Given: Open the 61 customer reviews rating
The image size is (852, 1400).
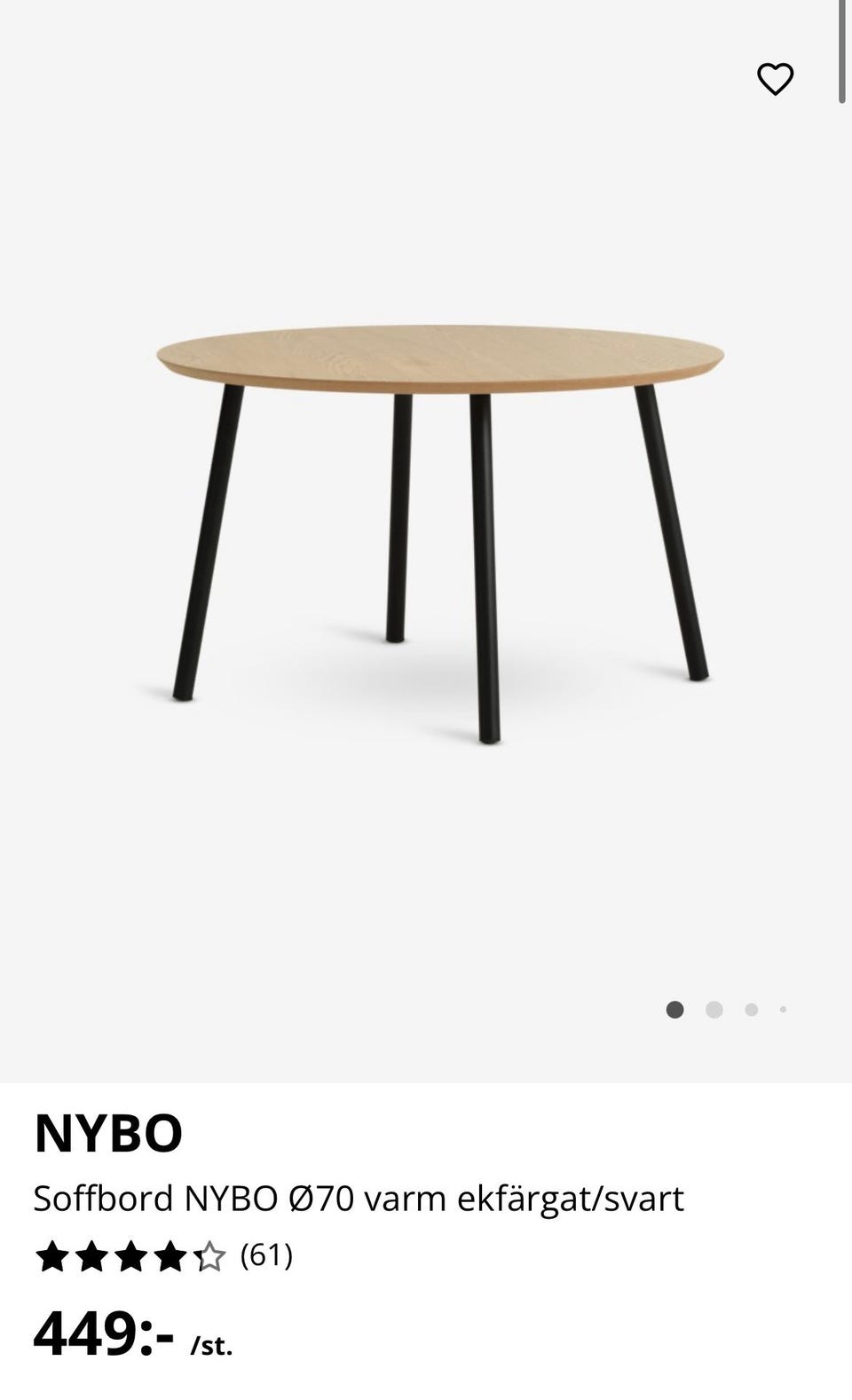Looking at the screenshot, I should [164, 1256].
